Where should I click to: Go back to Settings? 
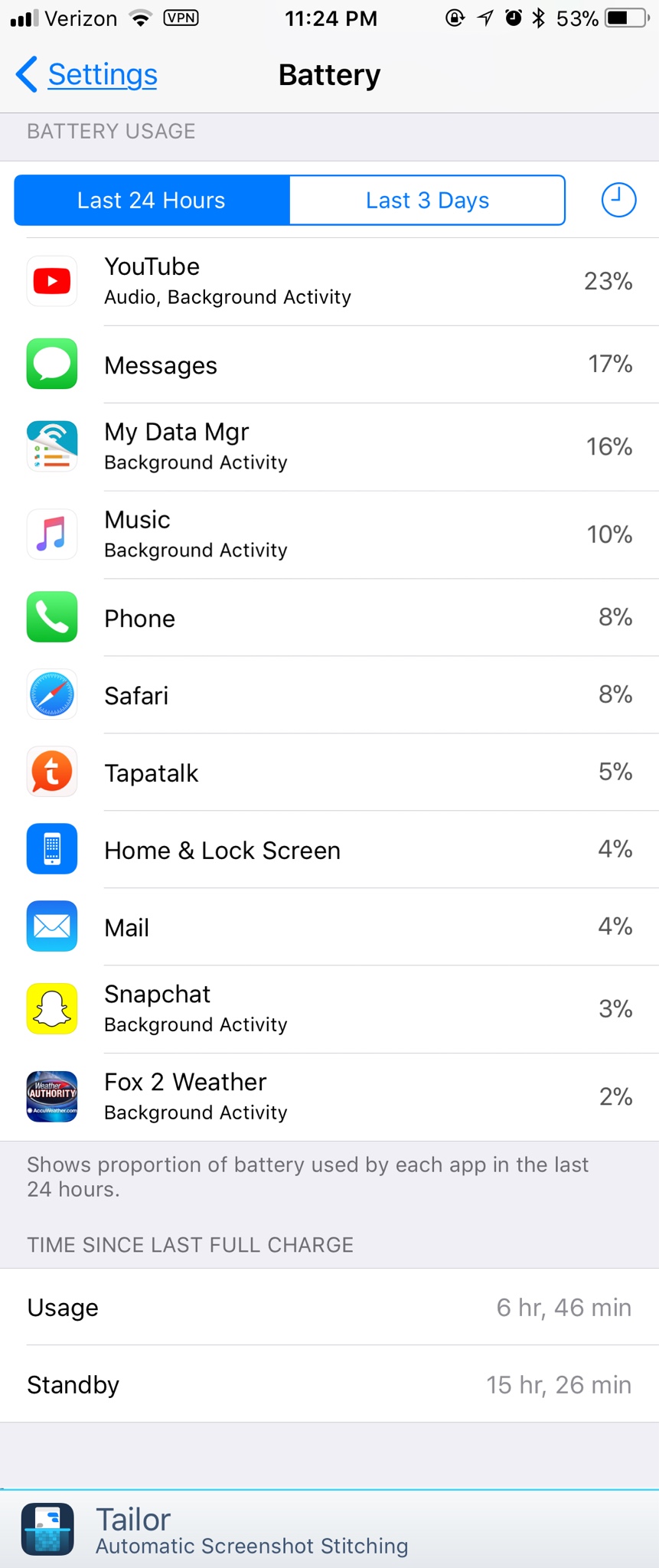tap(86, 74)
